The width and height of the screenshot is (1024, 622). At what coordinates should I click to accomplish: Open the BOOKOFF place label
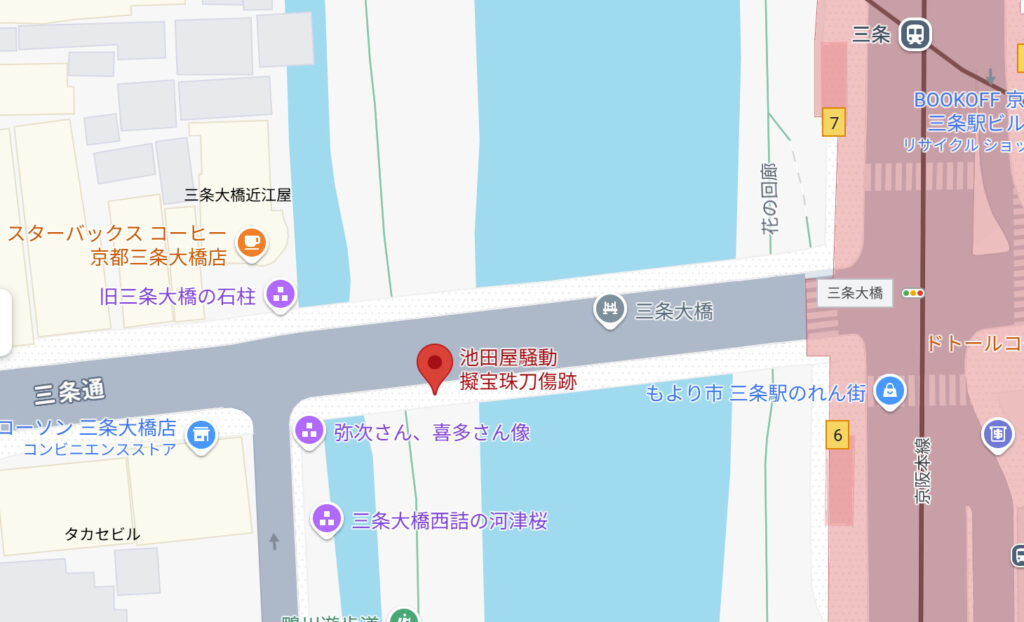point(966,101)
